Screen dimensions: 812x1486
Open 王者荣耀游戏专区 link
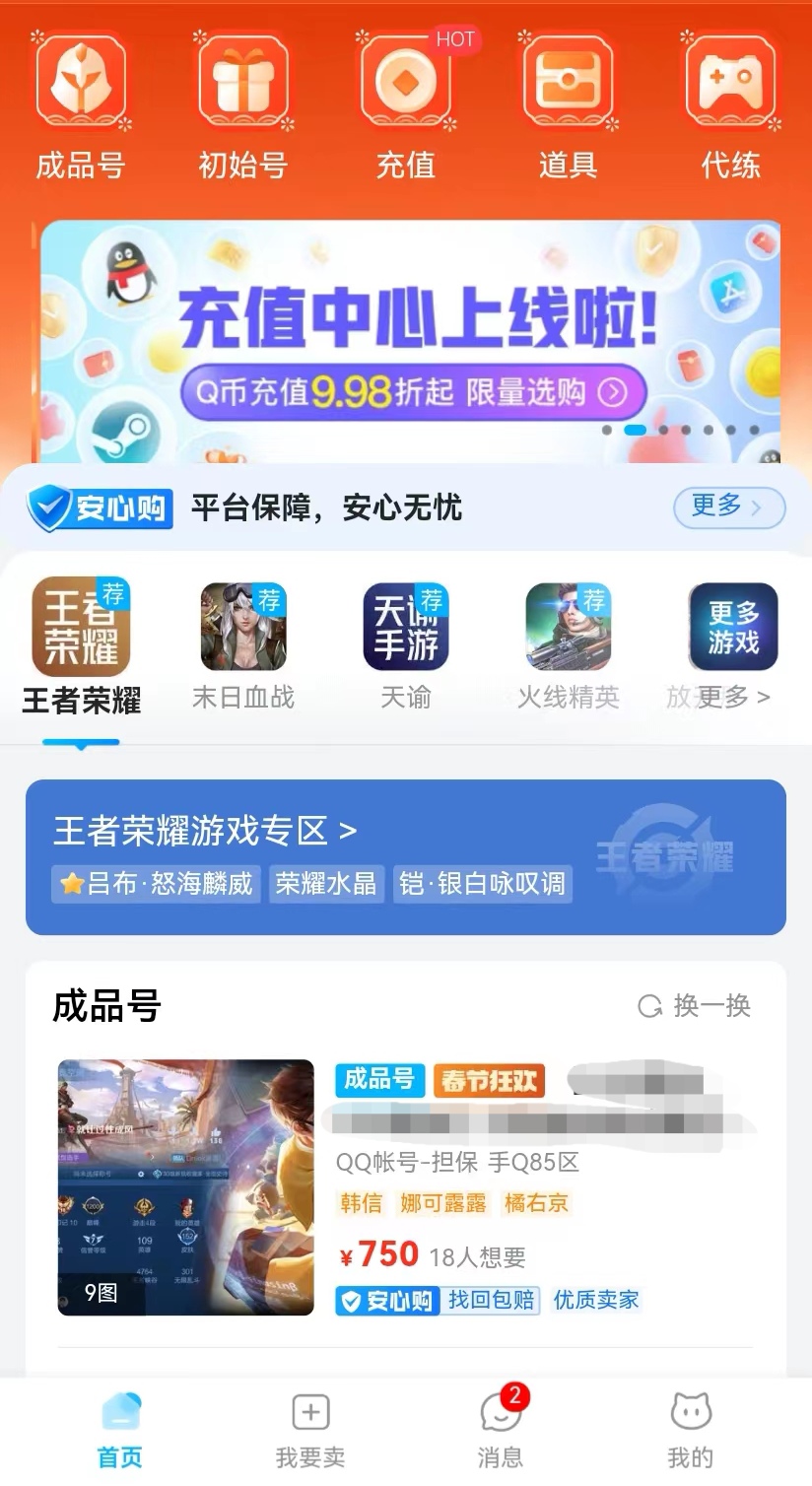coord(205,831)
